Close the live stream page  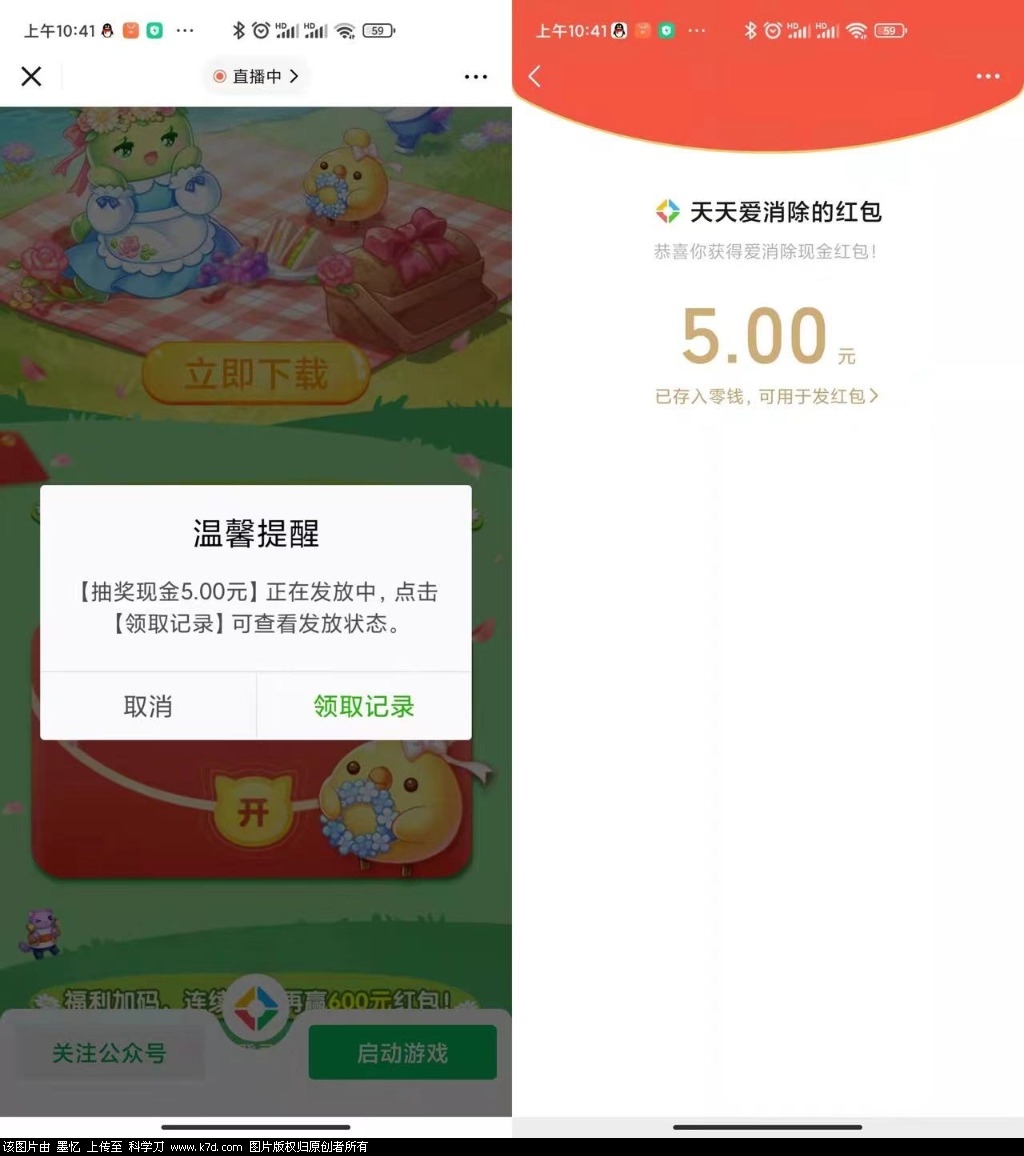click(x=32, y=76)
